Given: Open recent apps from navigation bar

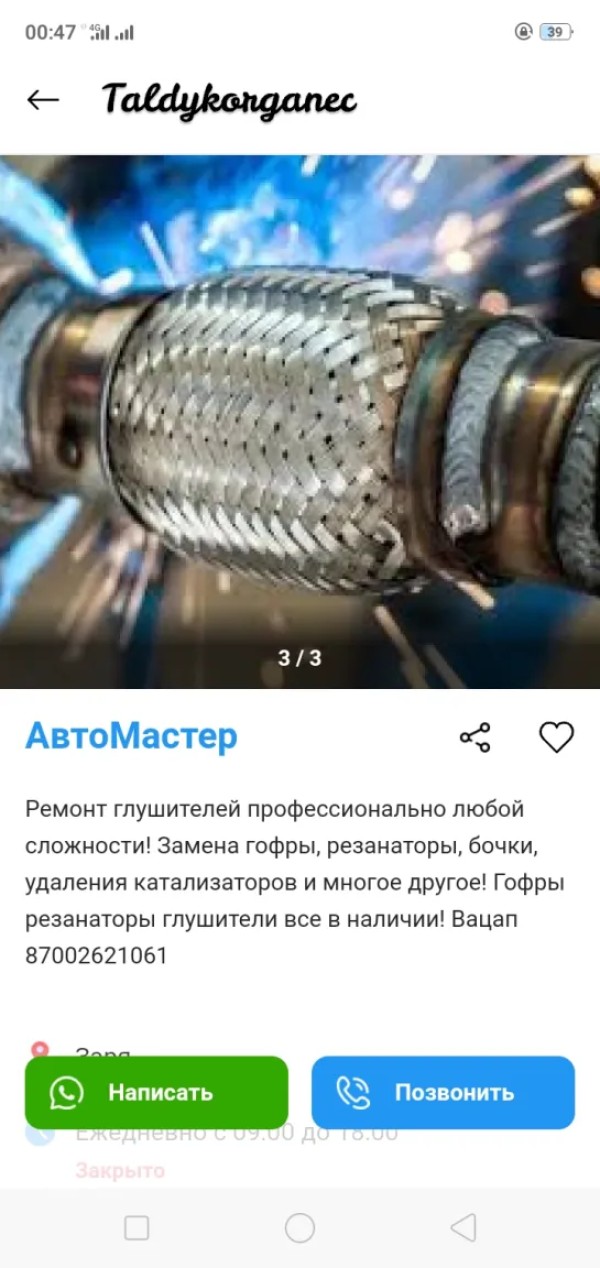Looking at the screenshot, I should 137,1228.
